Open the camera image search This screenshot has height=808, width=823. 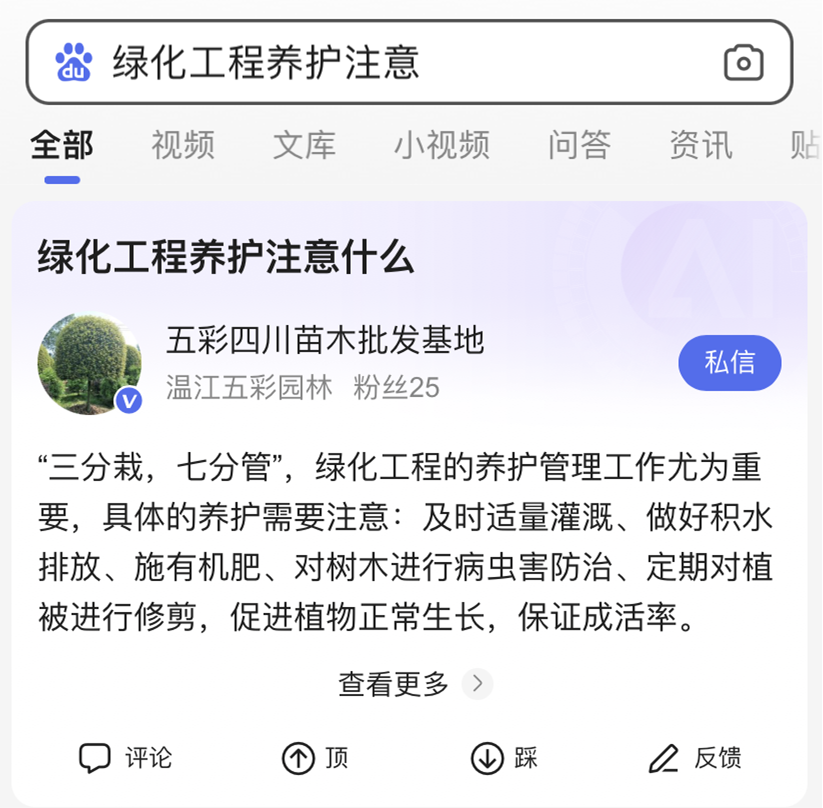click(x=743, y=63)
